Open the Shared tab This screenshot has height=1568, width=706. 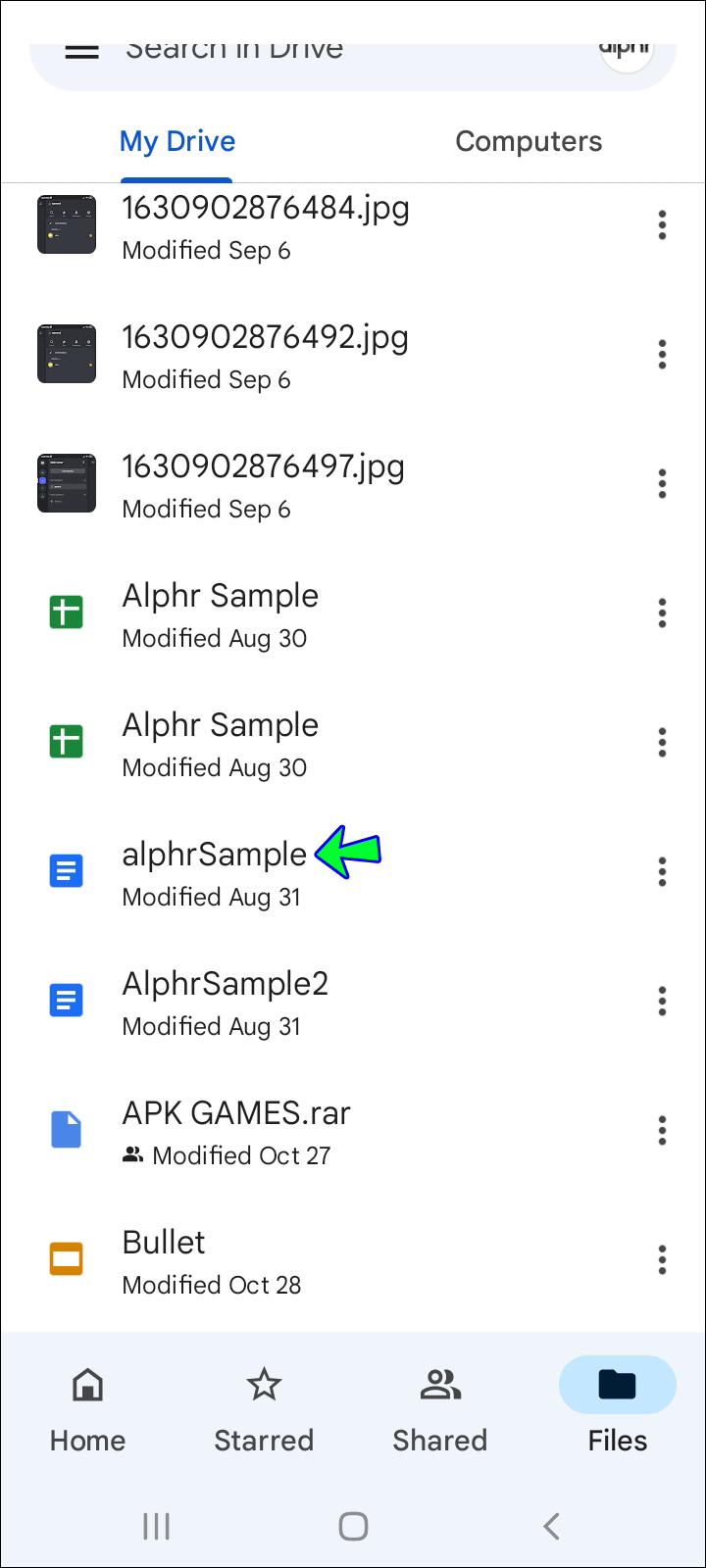click(440, 1409)
